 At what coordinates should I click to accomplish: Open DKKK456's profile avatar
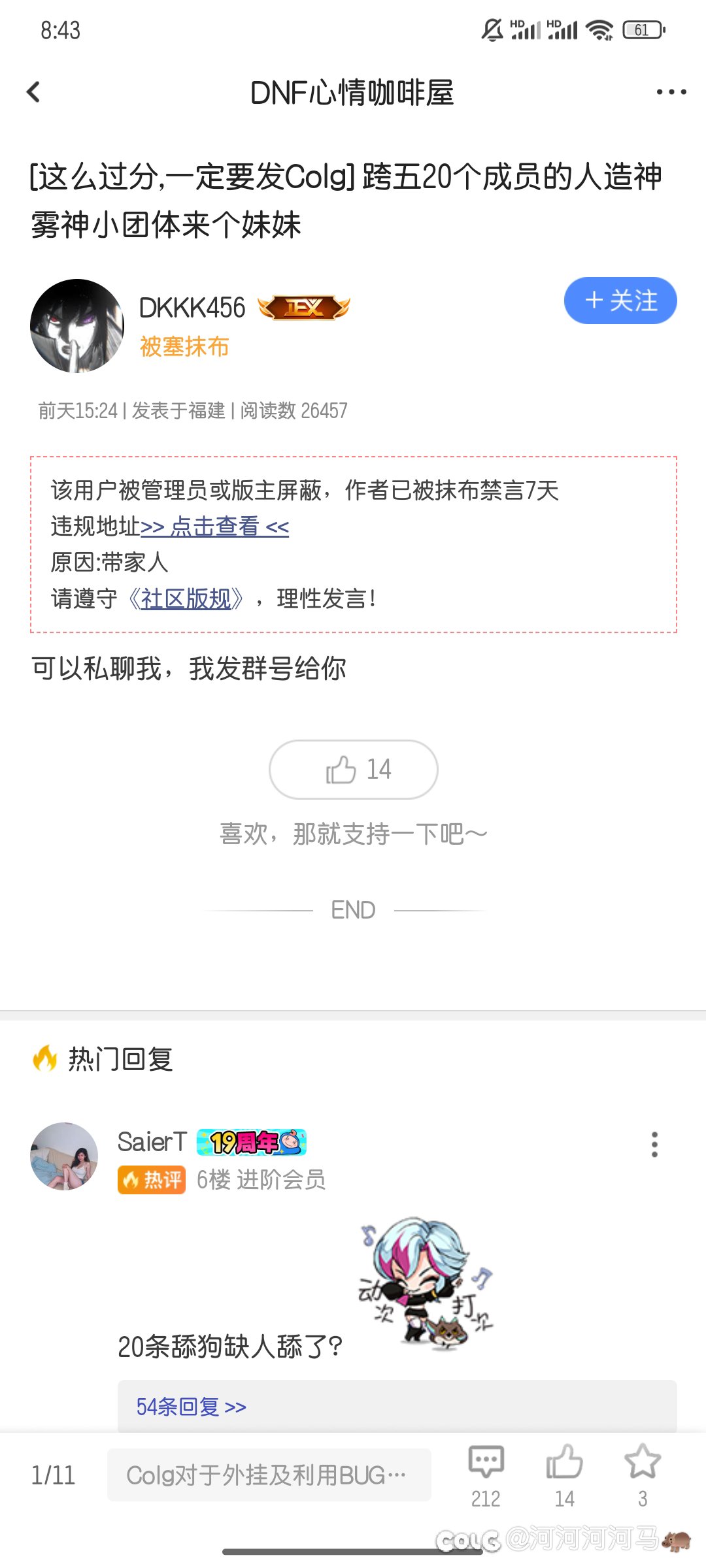(77, 326)
